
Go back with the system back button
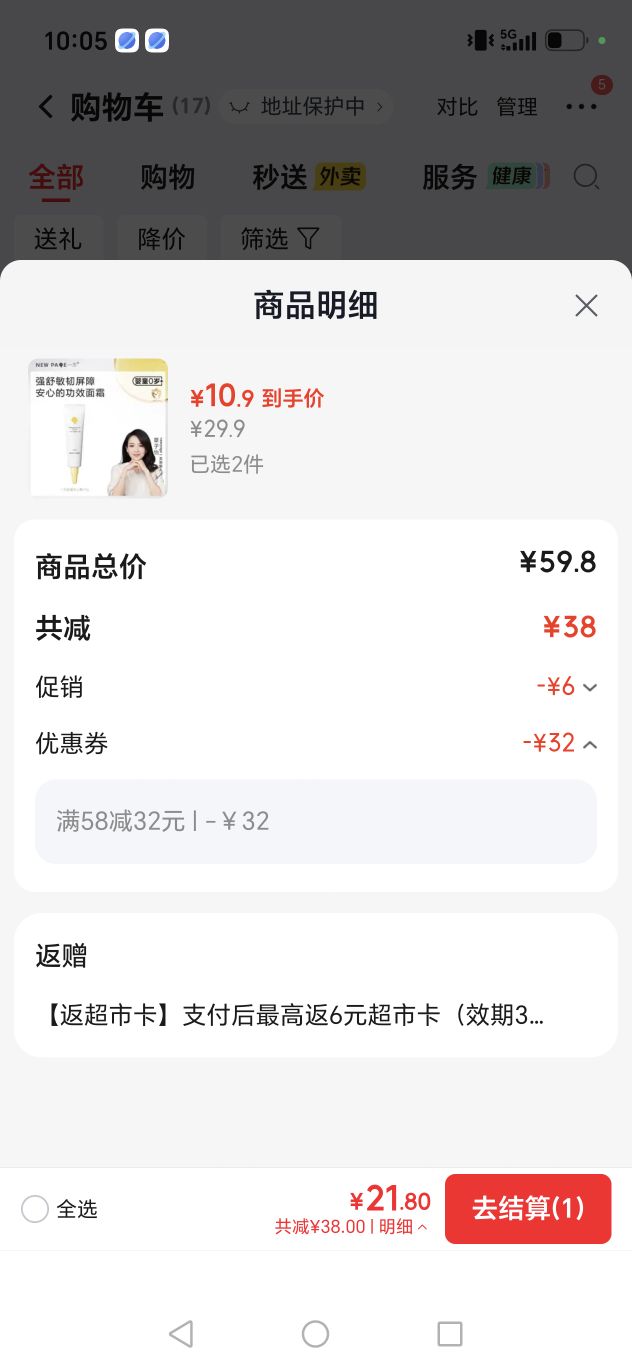181,1333
